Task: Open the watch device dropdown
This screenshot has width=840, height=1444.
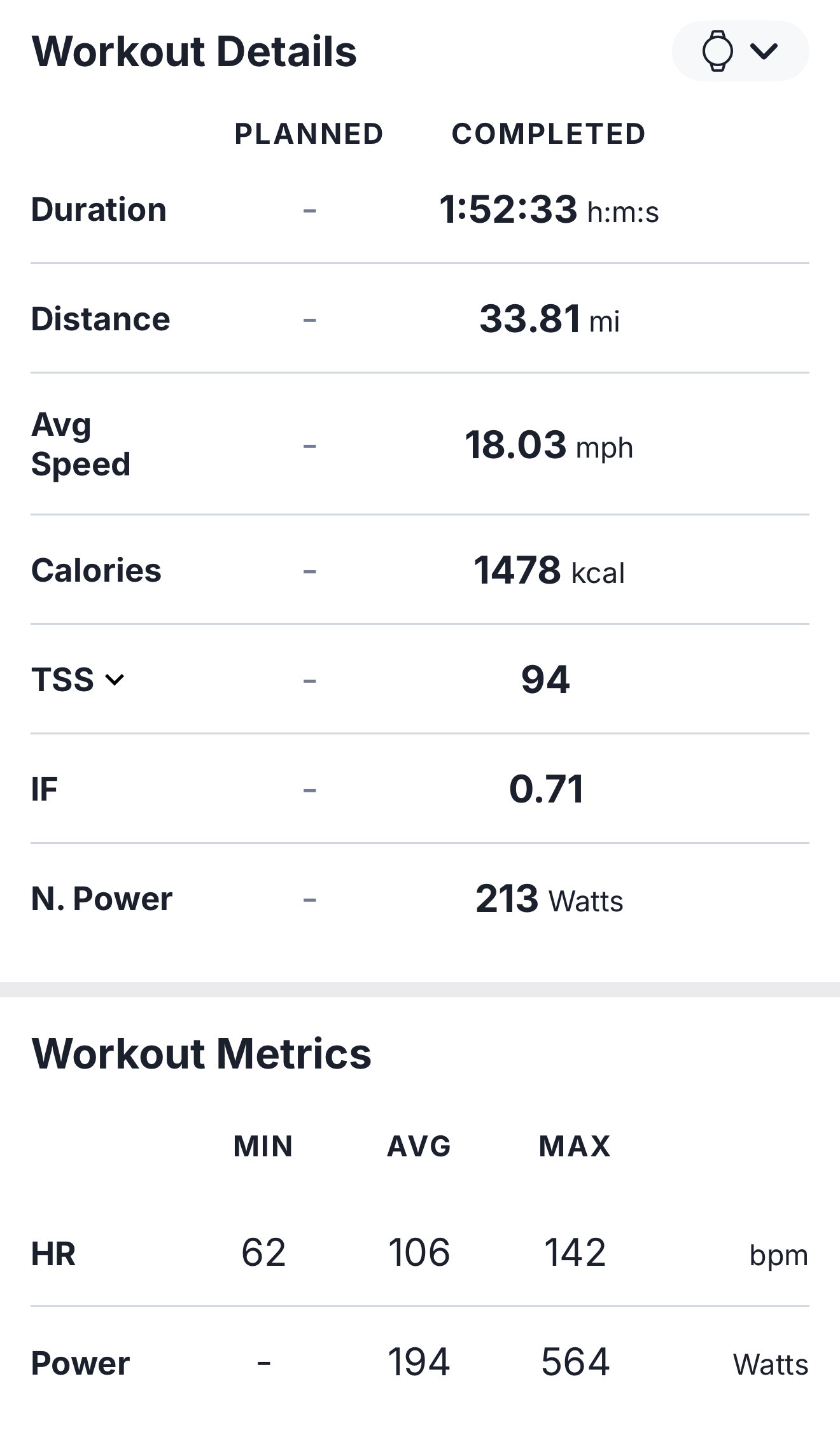Action: 740,51
